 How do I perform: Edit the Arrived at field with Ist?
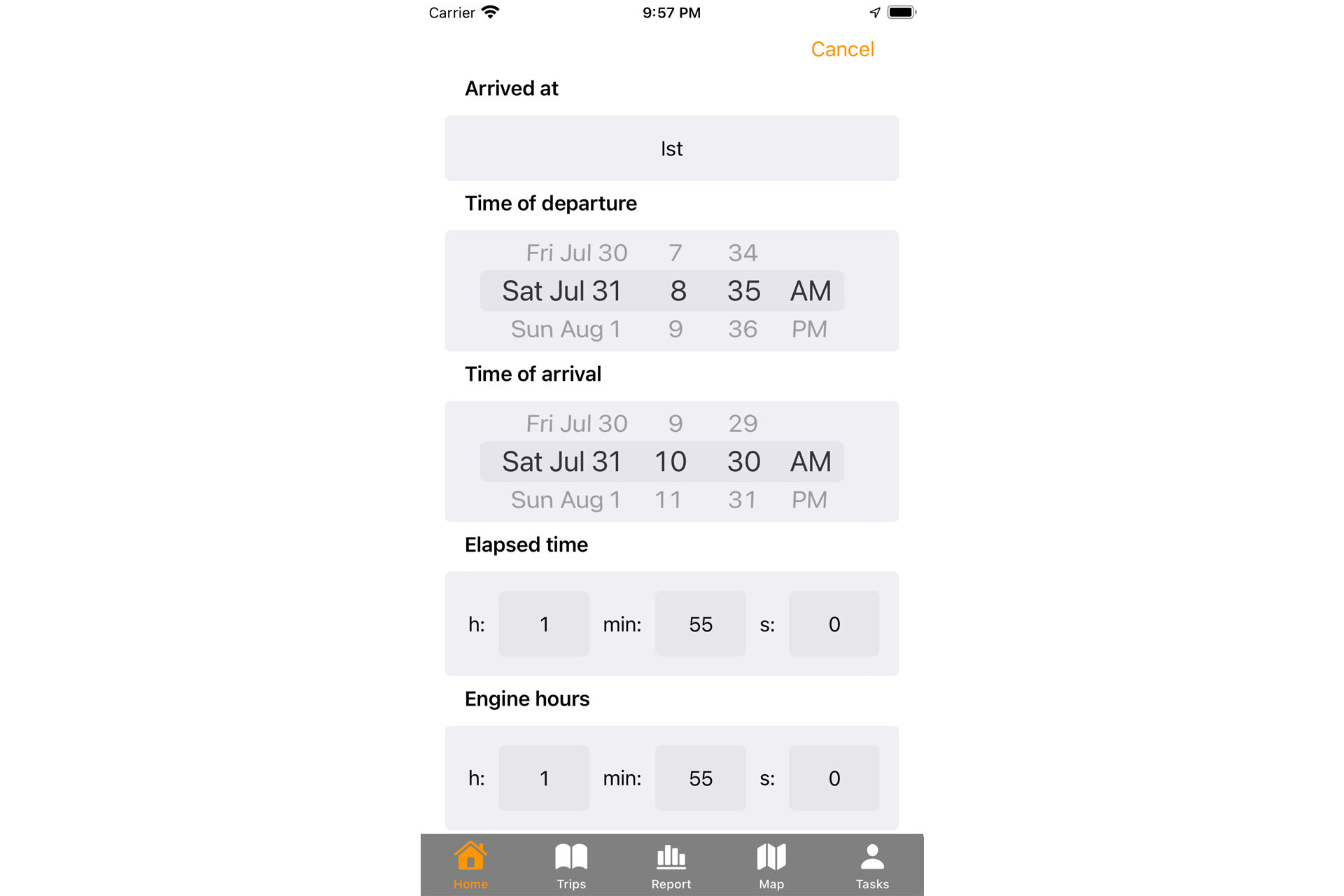pyautogui.click(x=671, y=148)
